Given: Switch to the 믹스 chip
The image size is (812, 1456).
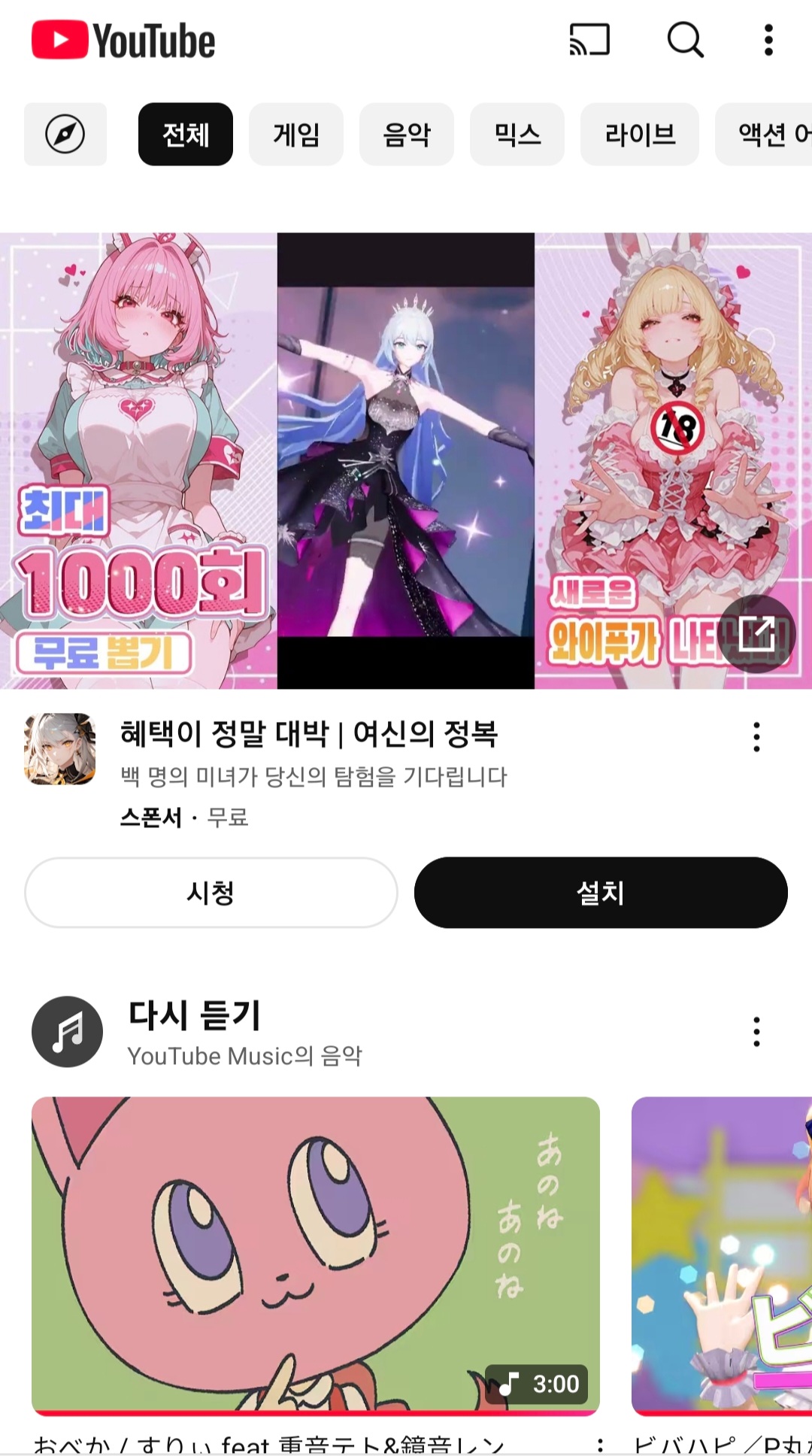Looking at the screenshot, I should [x=517, y=135].
